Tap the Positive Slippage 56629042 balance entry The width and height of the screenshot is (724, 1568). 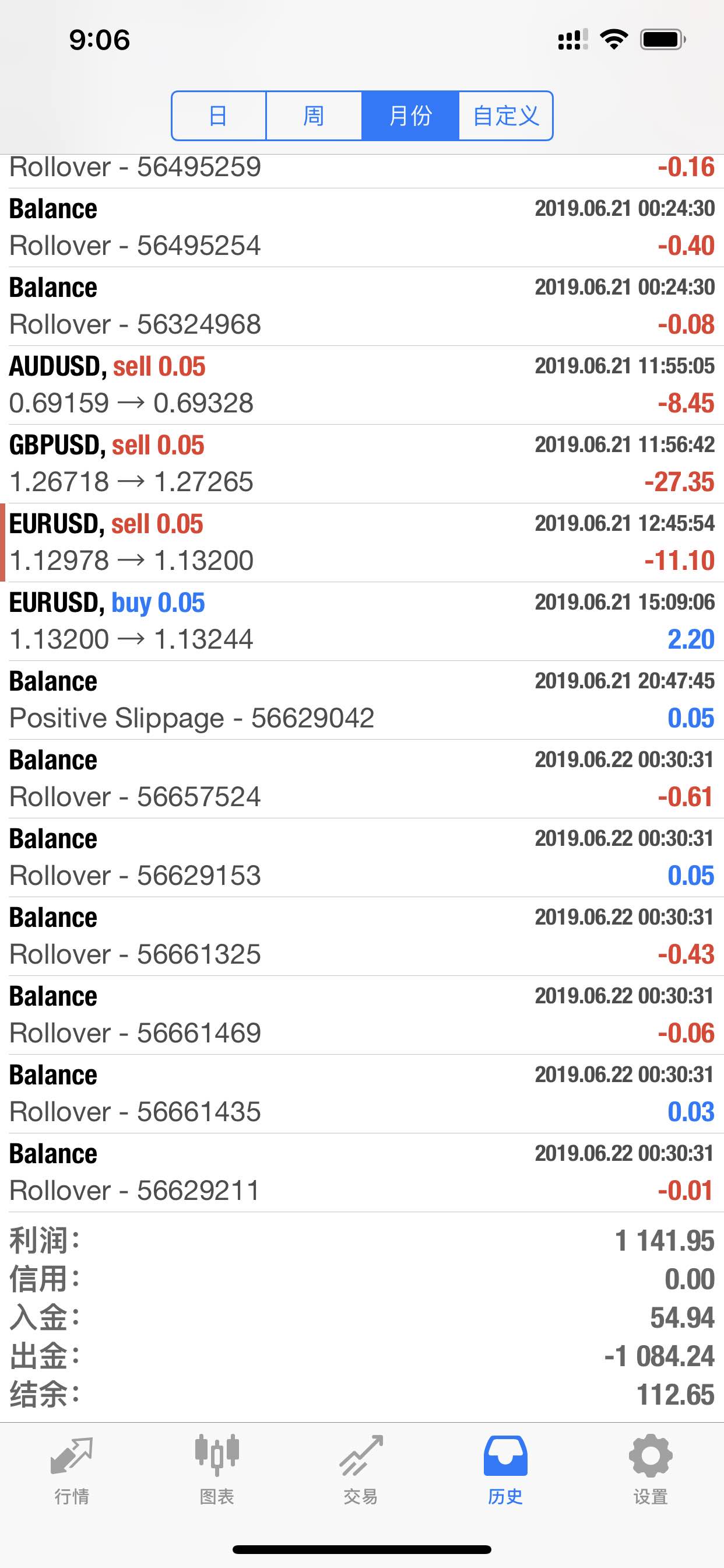(362, 700)
